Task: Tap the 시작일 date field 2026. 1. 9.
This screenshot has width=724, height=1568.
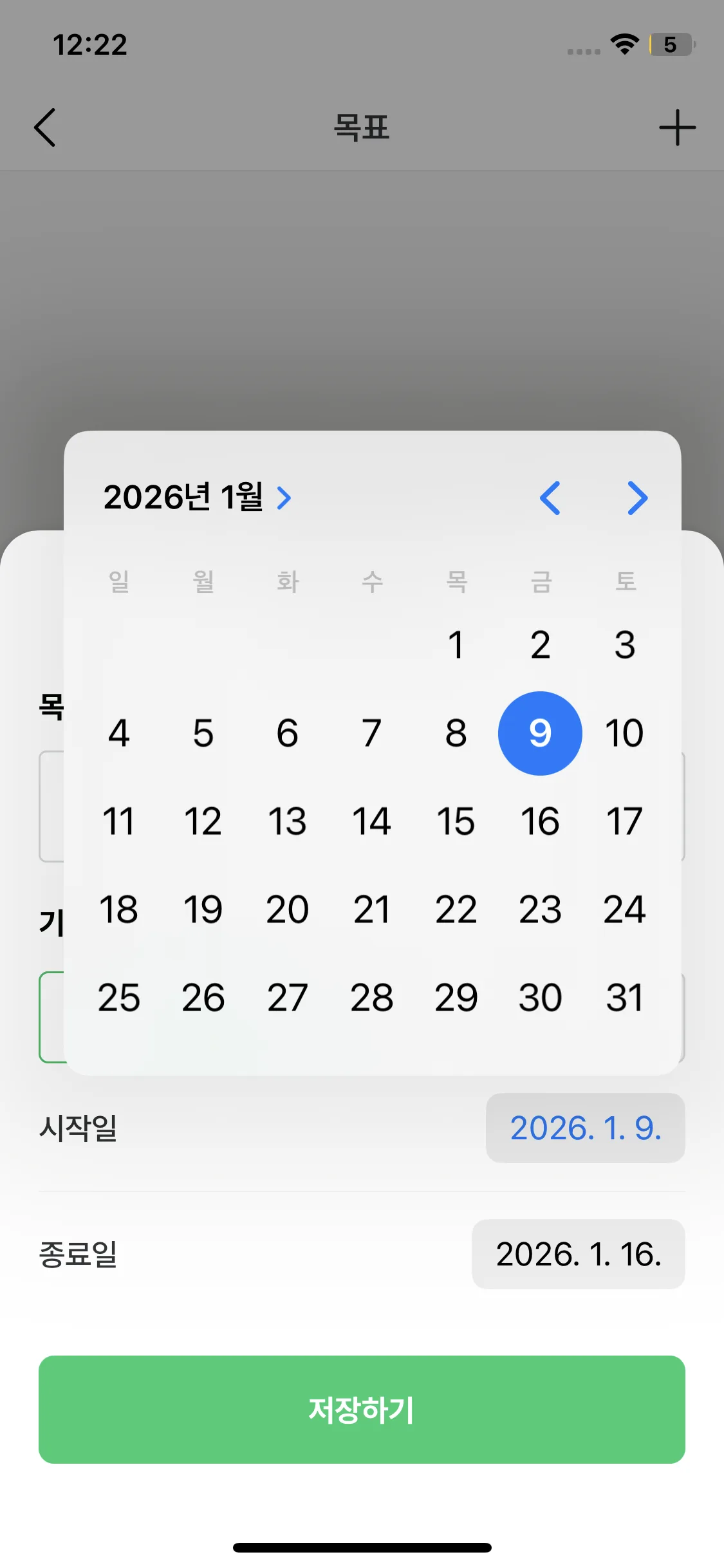Action: (585, 1128)
